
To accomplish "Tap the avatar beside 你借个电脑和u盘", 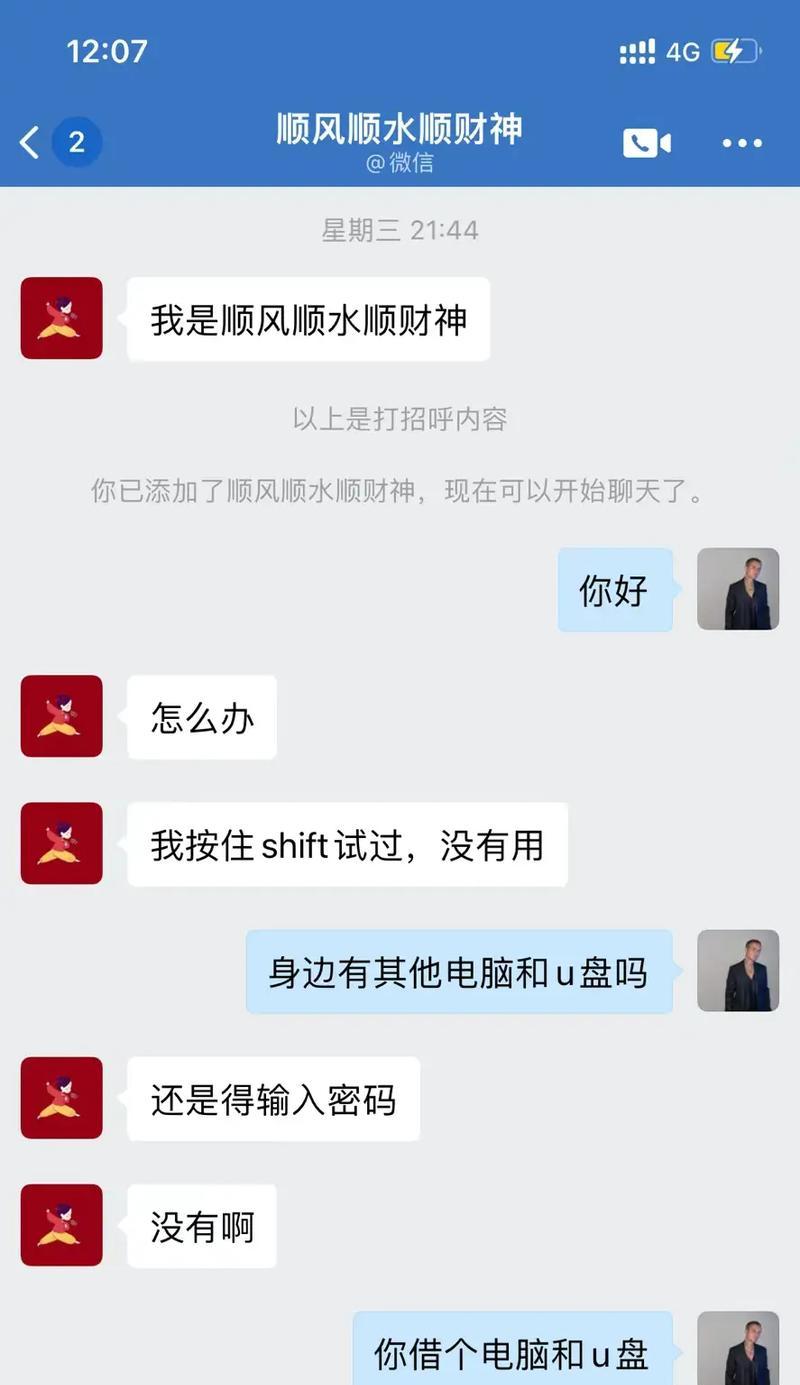I will click(738, 1350).
